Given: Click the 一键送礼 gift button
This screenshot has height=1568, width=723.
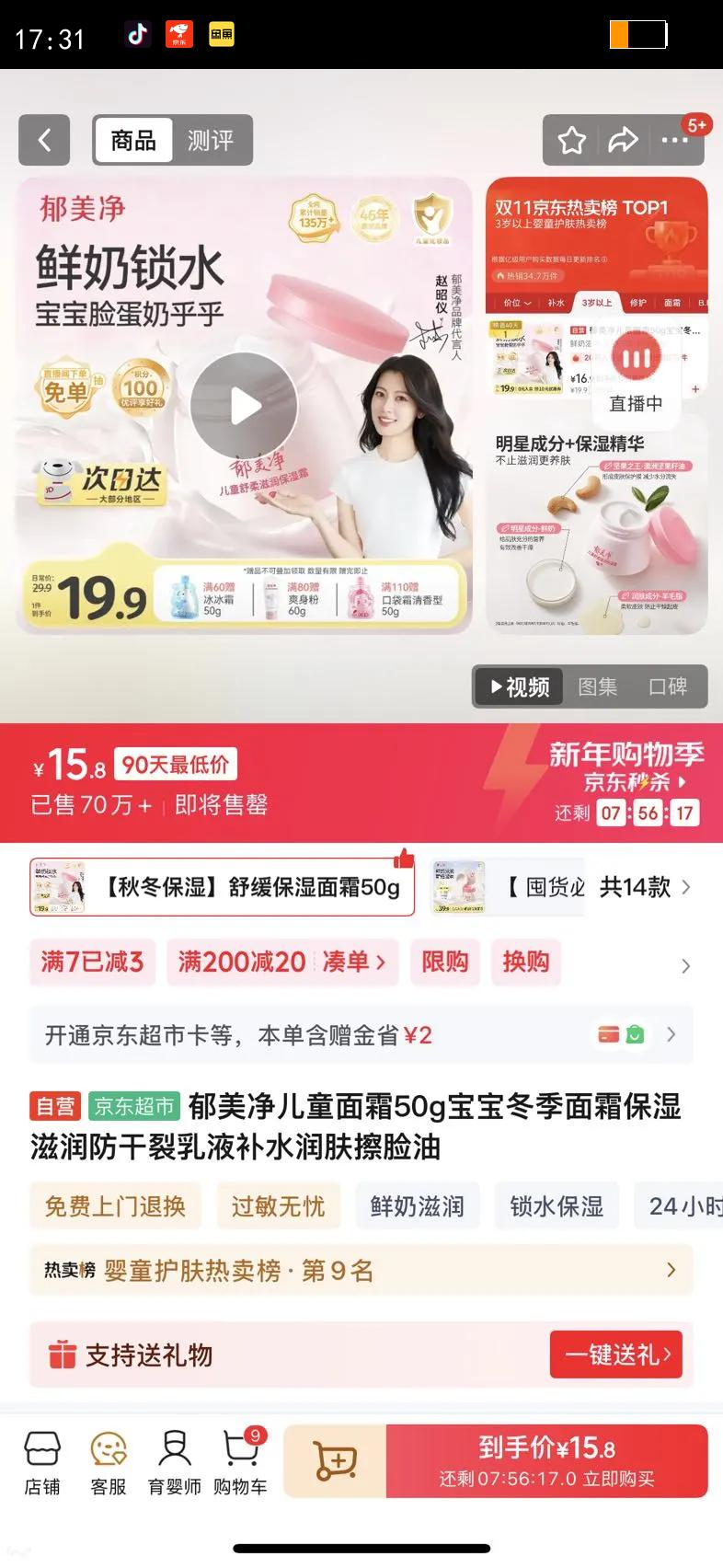Looking at the screenshot, I should point(615,1354).
